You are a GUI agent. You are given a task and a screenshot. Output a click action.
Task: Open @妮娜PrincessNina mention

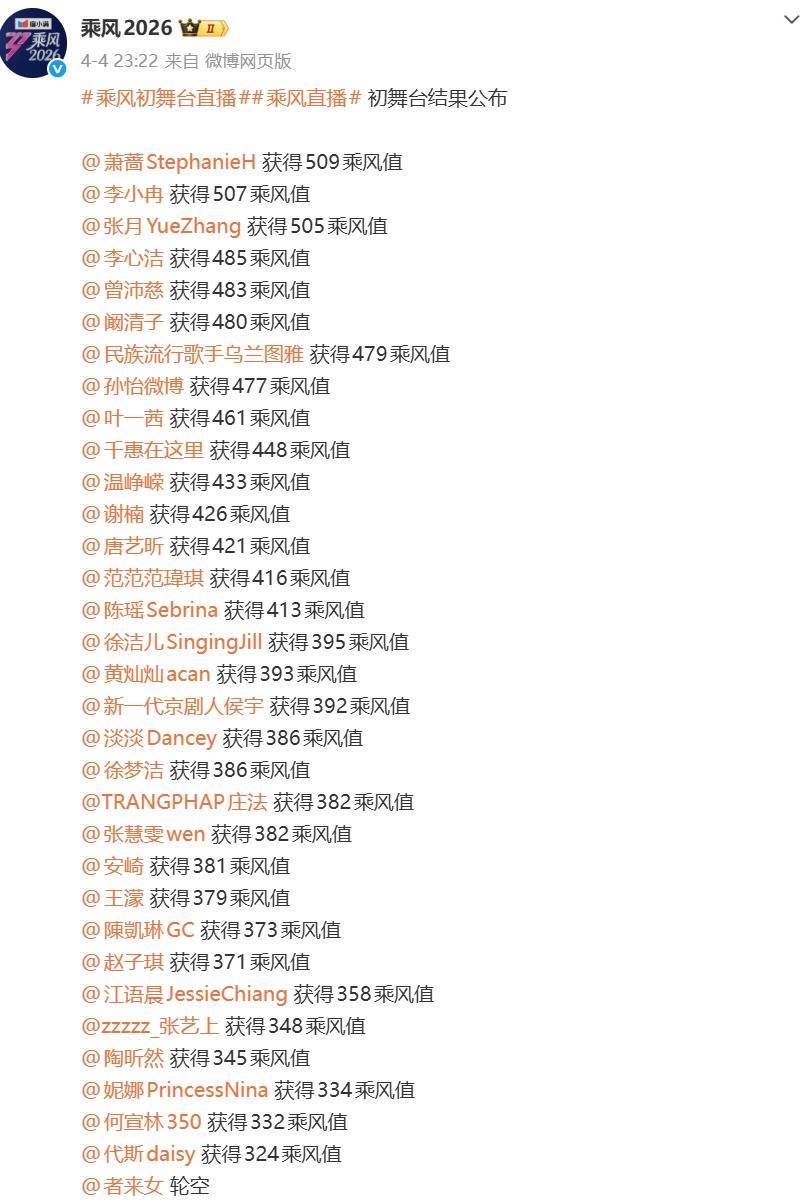174,1090
